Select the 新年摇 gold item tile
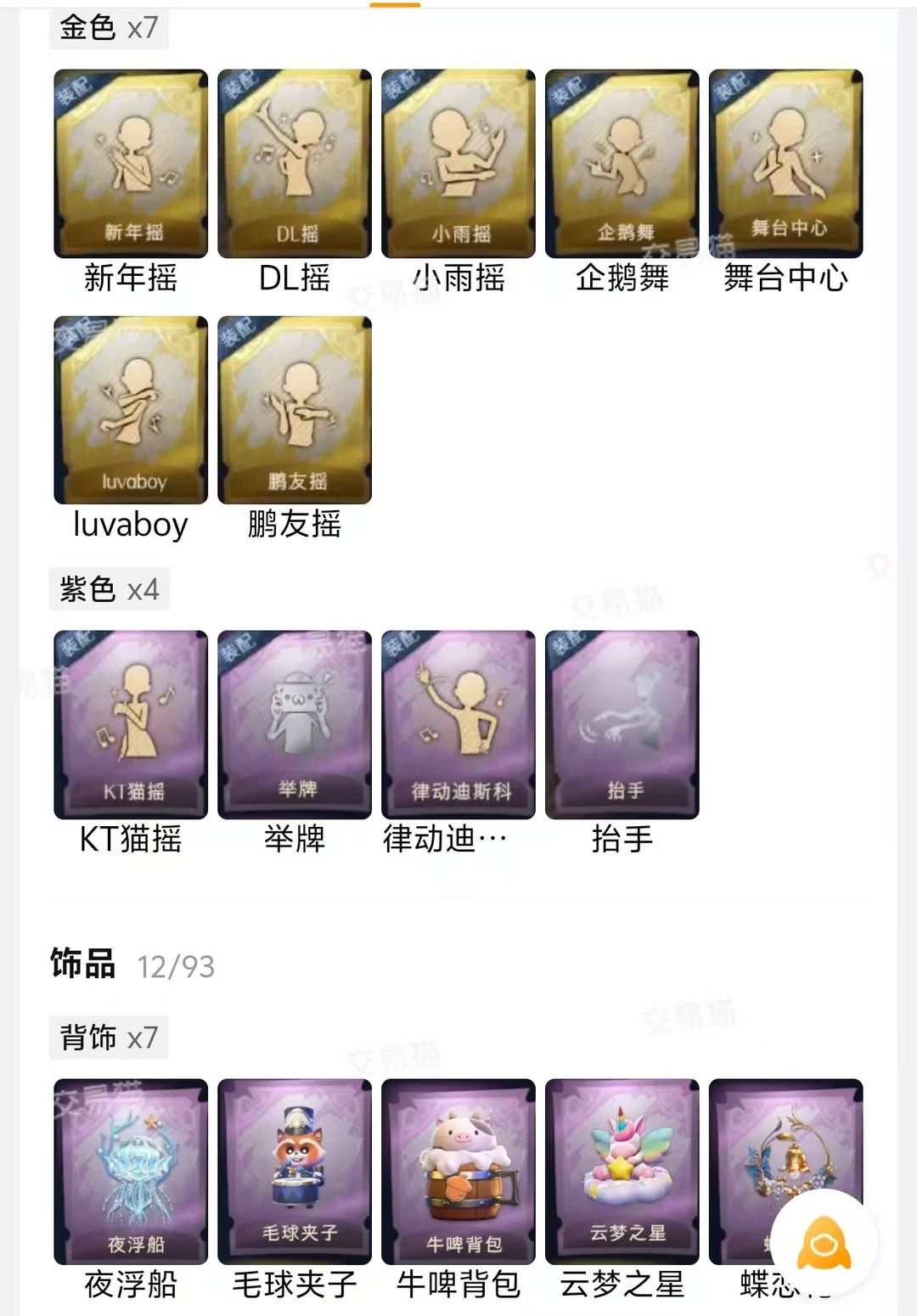Image resolution: width=917 pixels, height=1316 pixels. [x=131, y=164]
